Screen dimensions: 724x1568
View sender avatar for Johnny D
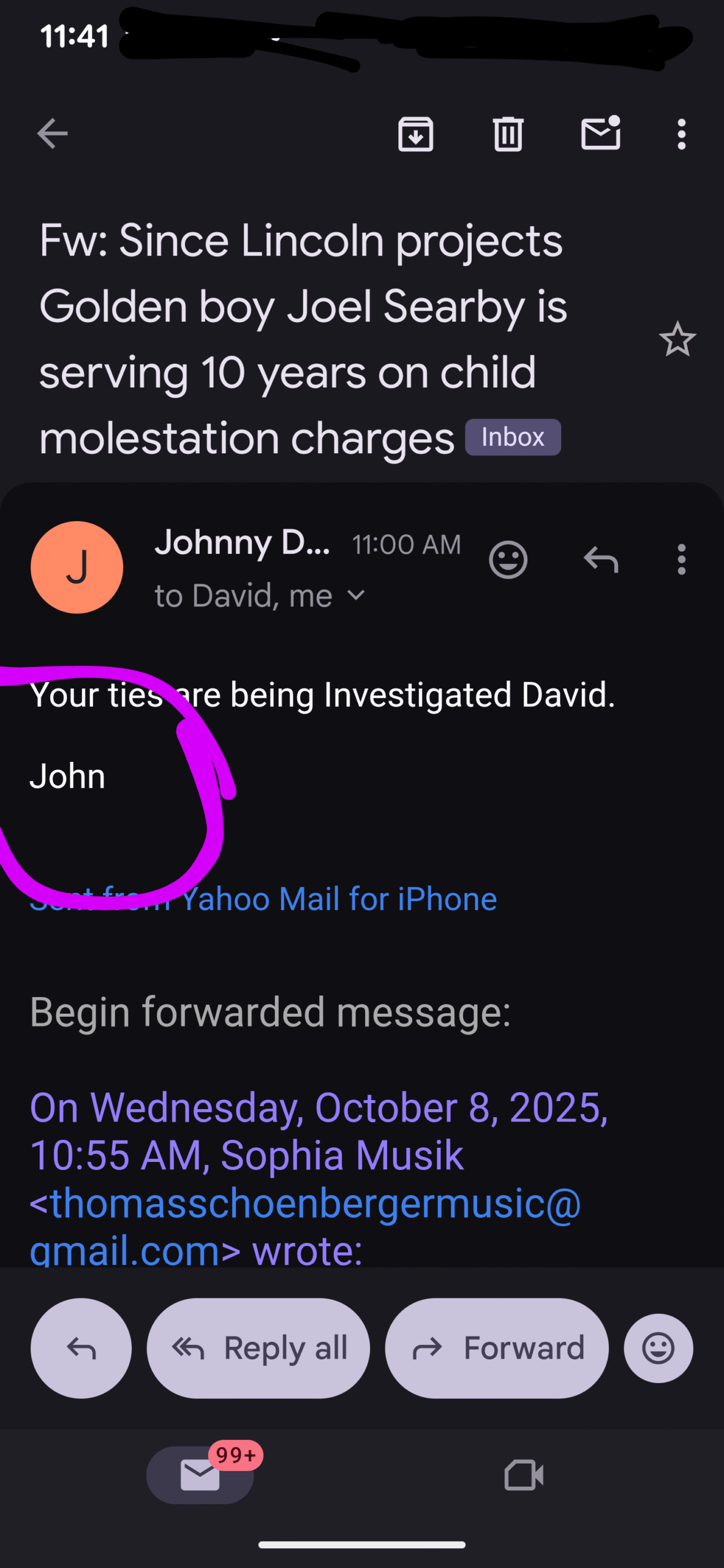77,567
